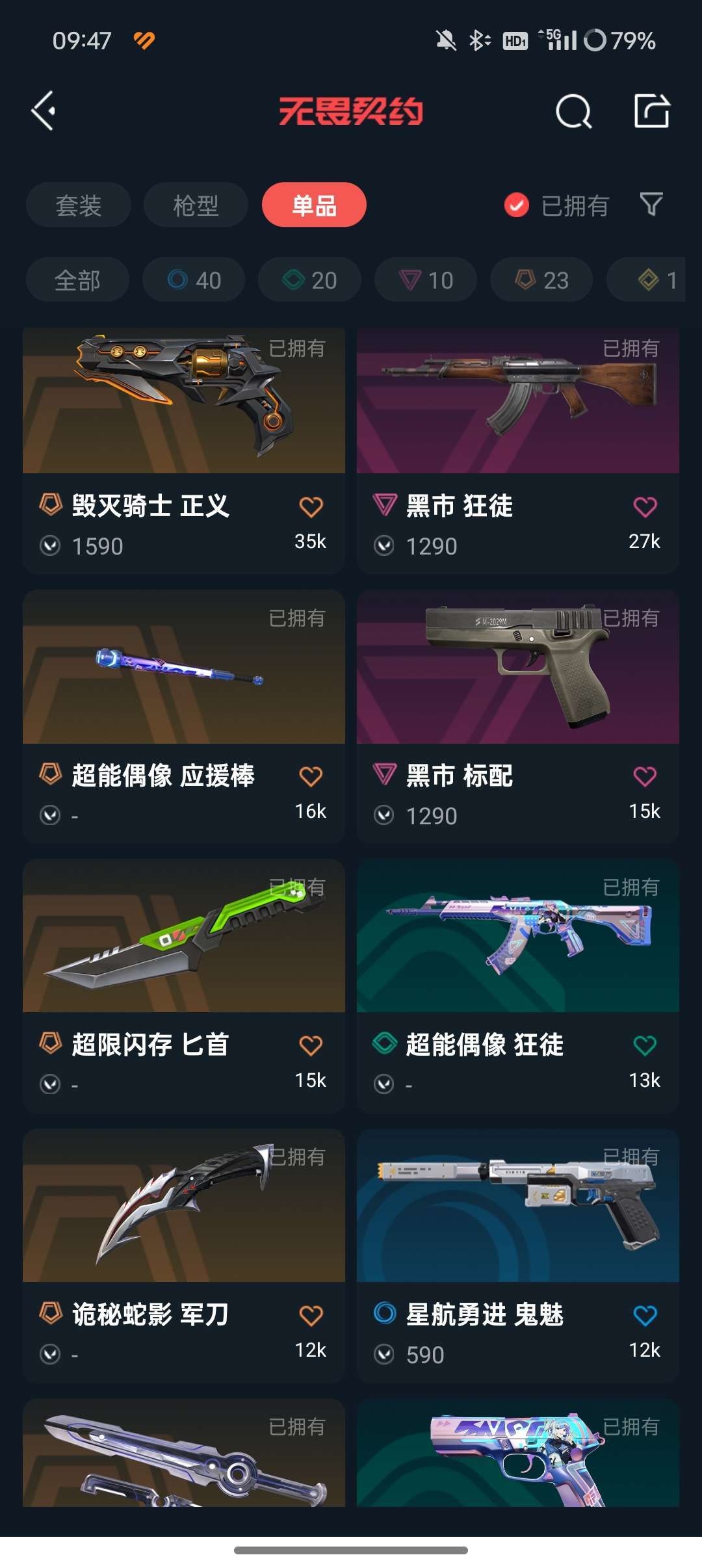Like the 星航勇进 鬼魅 skin
This screenshot has width=702, height=1568.
point(645,1316)
